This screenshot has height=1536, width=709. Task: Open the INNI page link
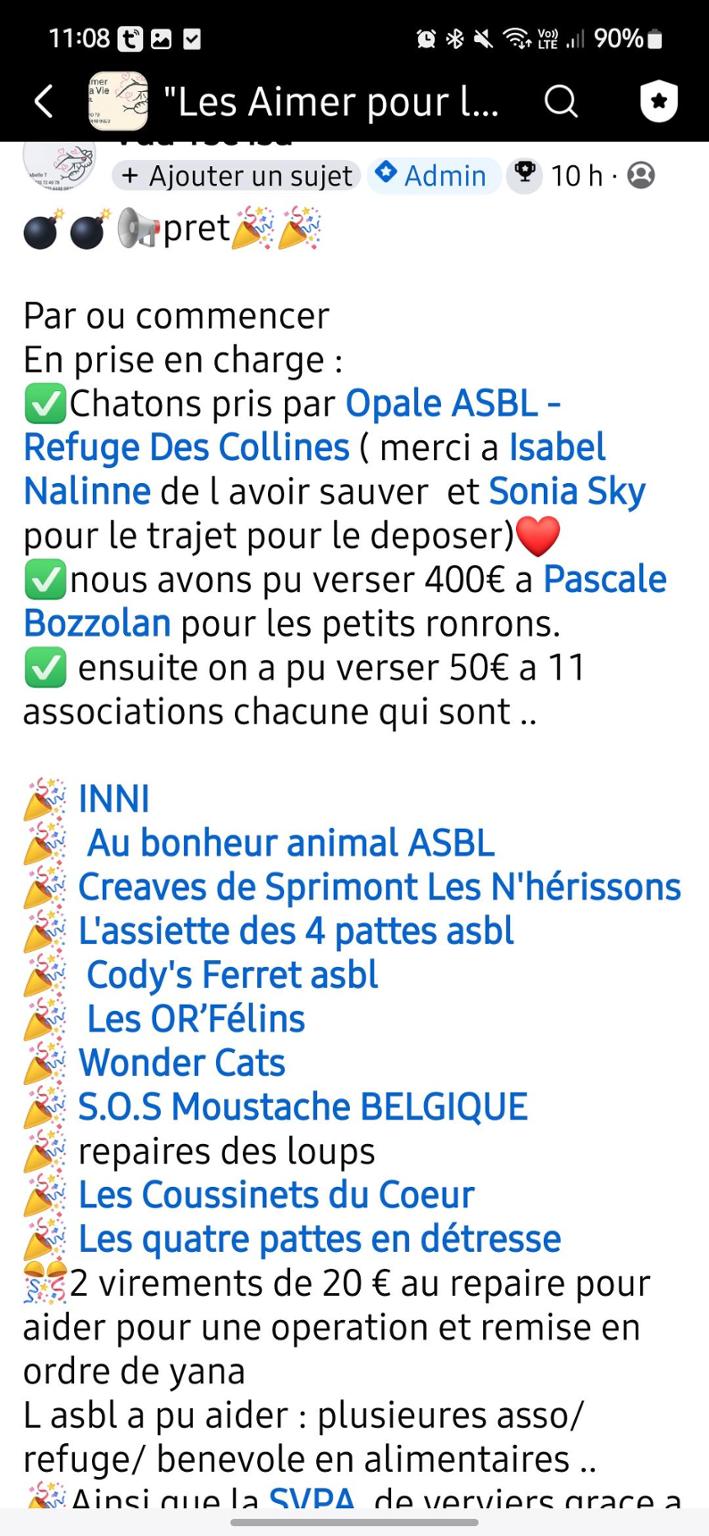tap(114, 799)
